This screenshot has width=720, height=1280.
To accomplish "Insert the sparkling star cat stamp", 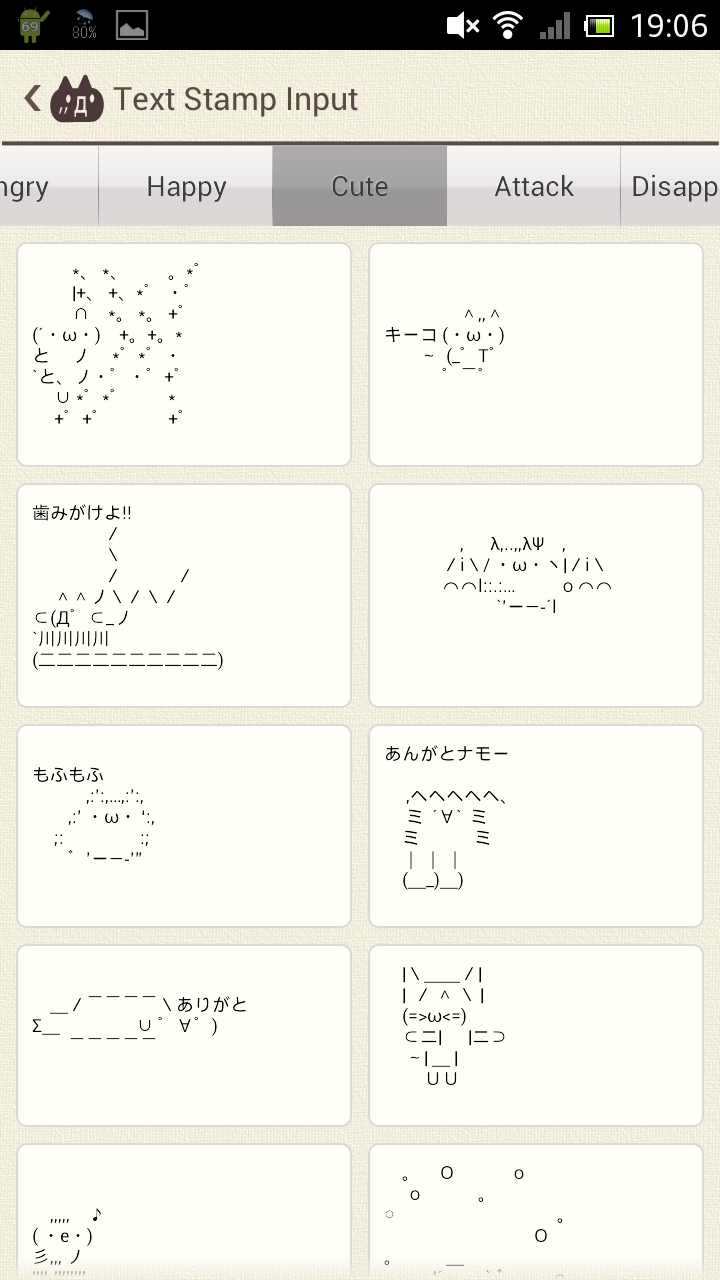I will [x=184, y=354].
